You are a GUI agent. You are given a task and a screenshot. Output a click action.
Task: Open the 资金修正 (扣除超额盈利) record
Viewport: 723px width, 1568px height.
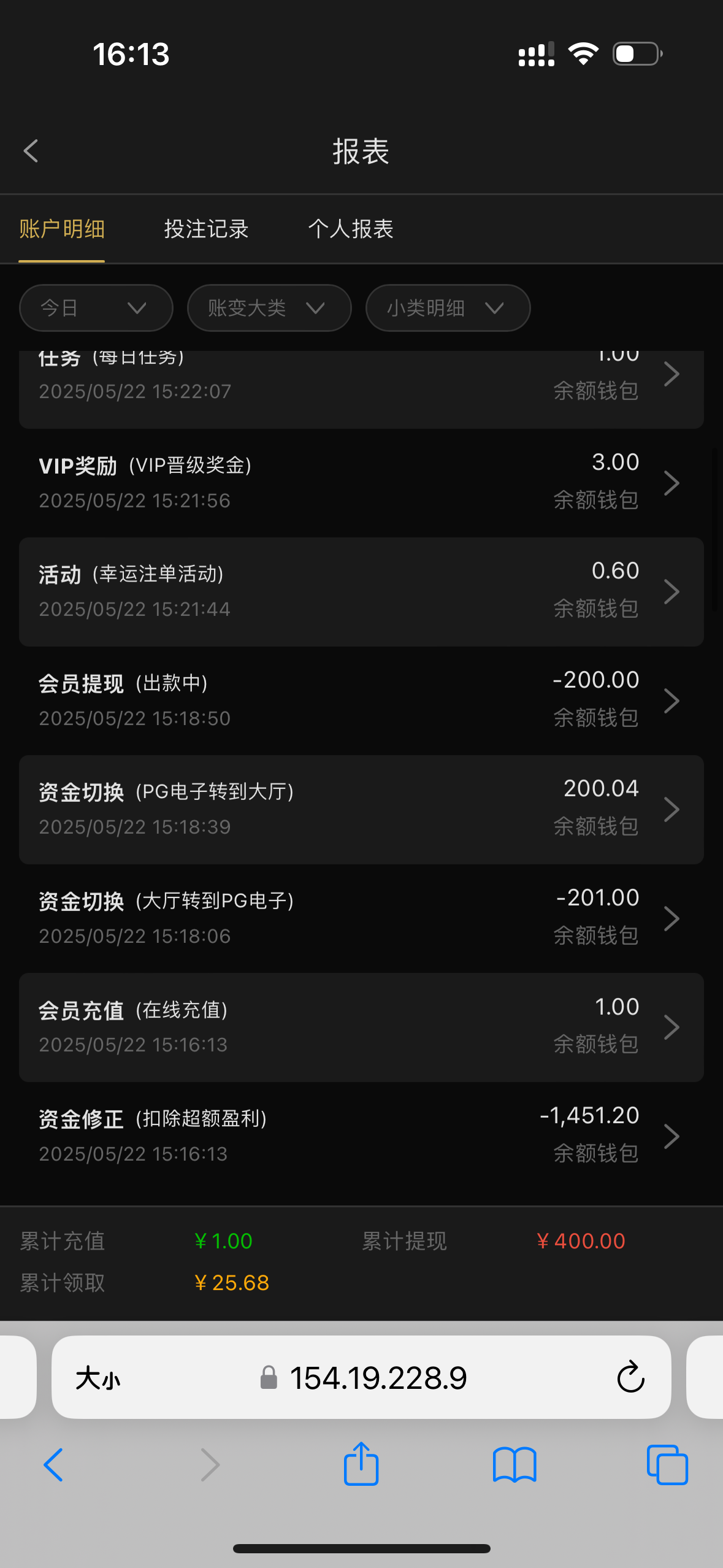[361, 1136]
